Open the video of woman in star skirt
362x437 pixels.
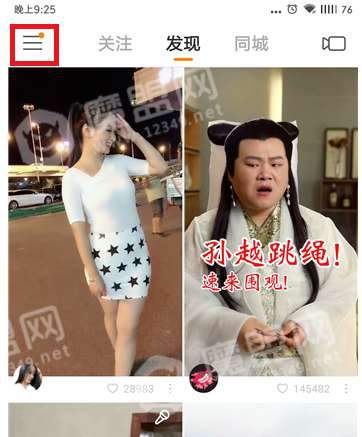pyautogui.click(x=95, y=221)
